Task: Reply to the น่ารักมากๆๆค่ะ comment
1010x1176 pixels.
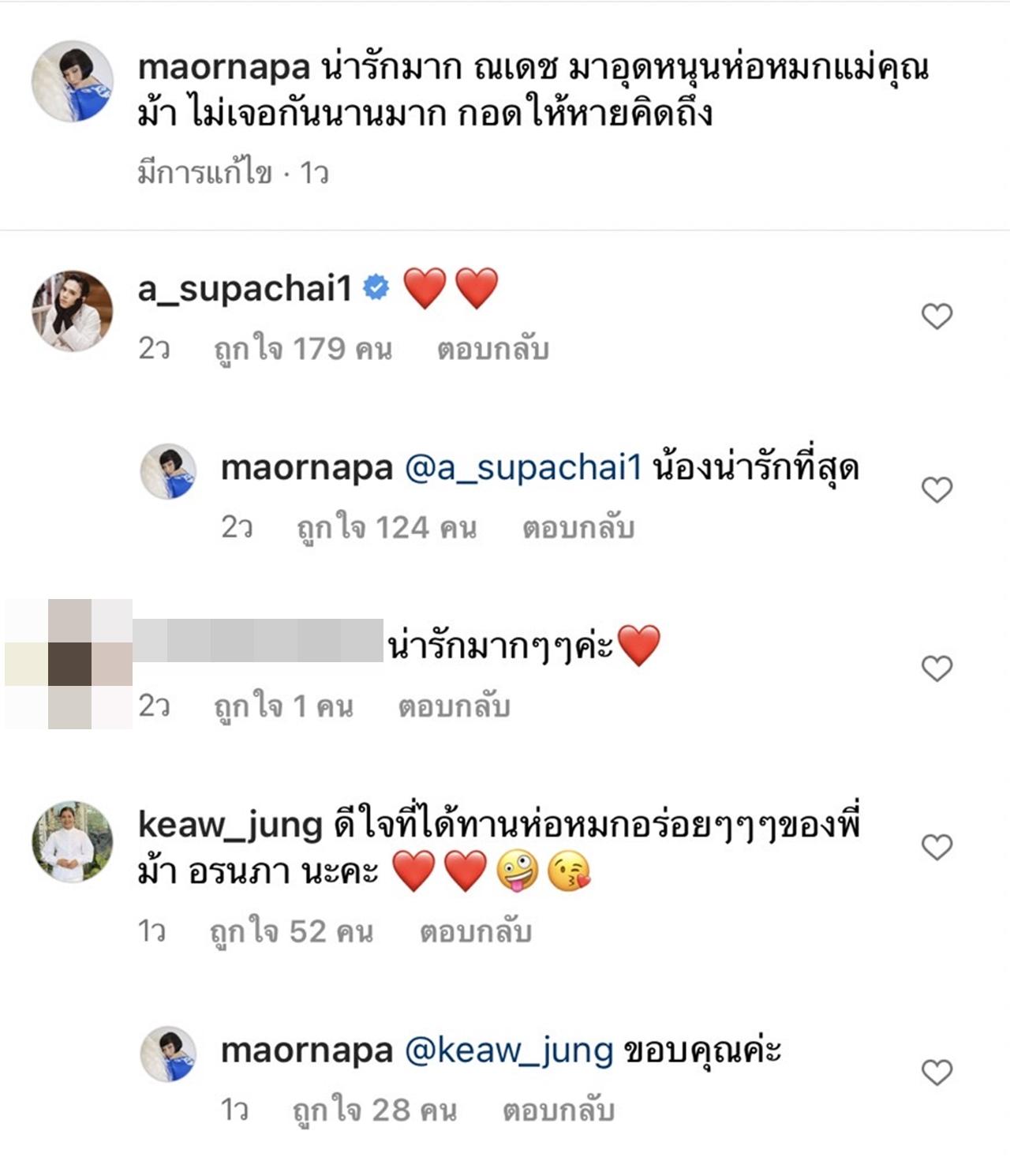Action: click(x=454, y=706)
